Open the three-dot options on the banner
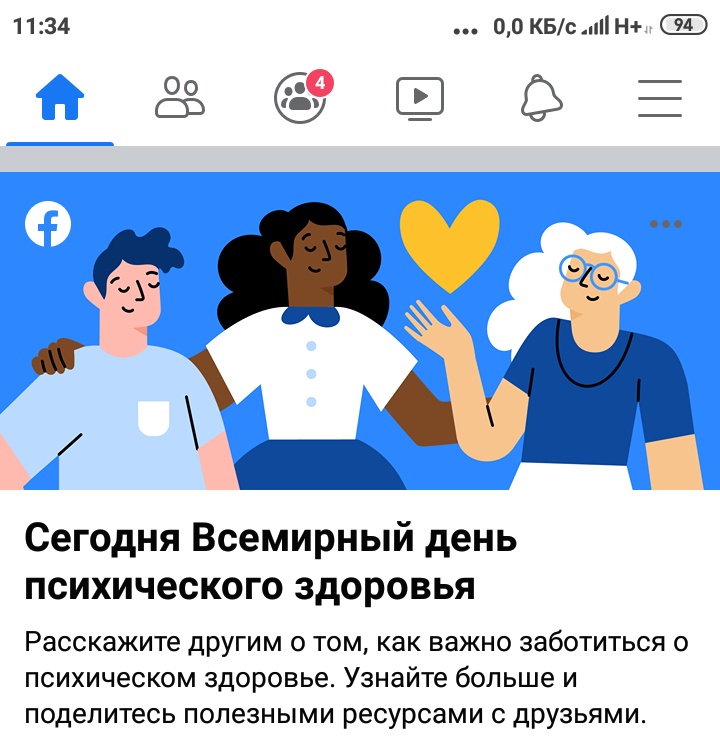Image resolution: width=720 pixels, height=749 pixels. point(665,224)
